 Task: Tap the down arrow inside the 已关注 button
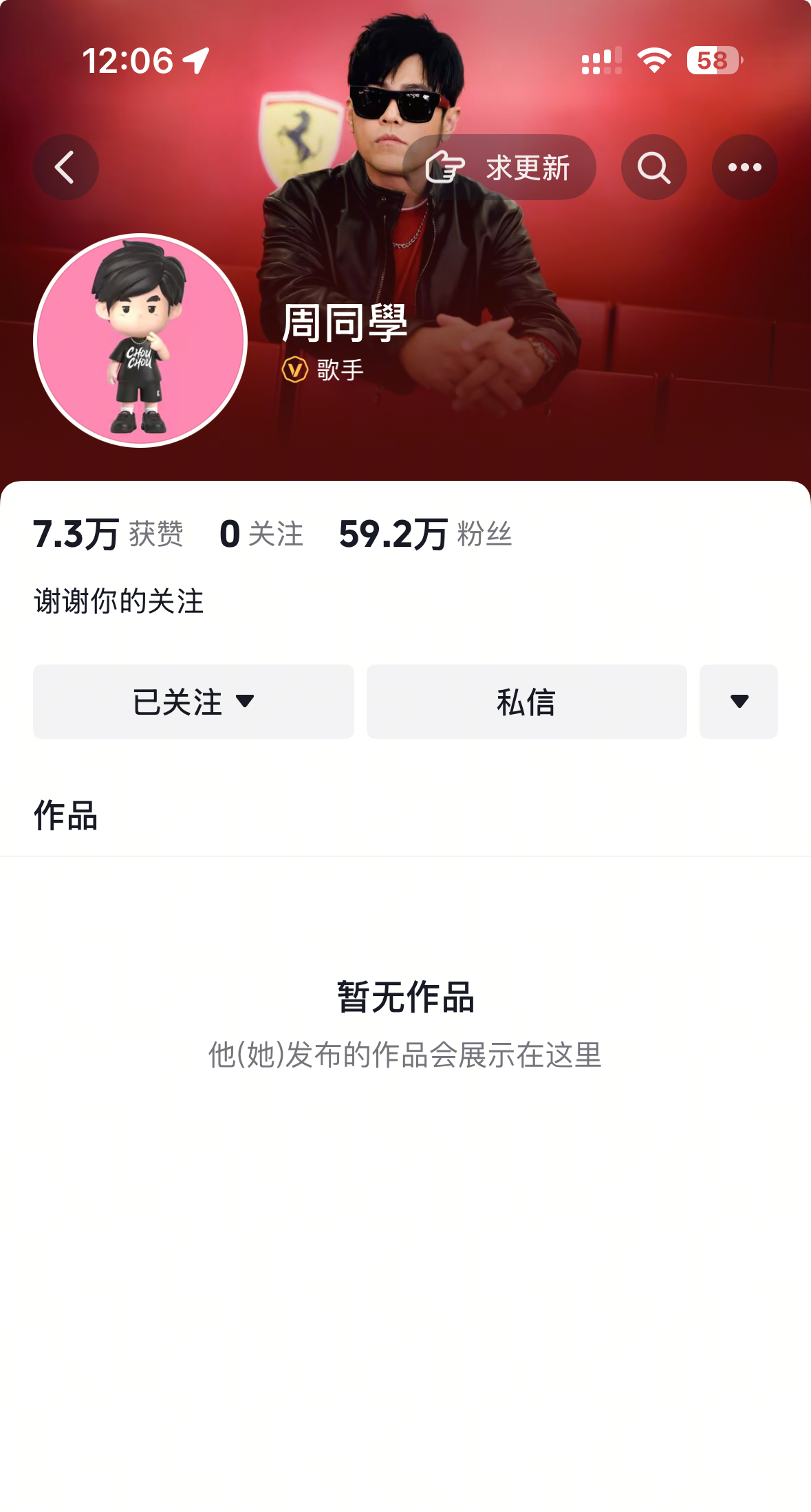[x=246, y=701]
